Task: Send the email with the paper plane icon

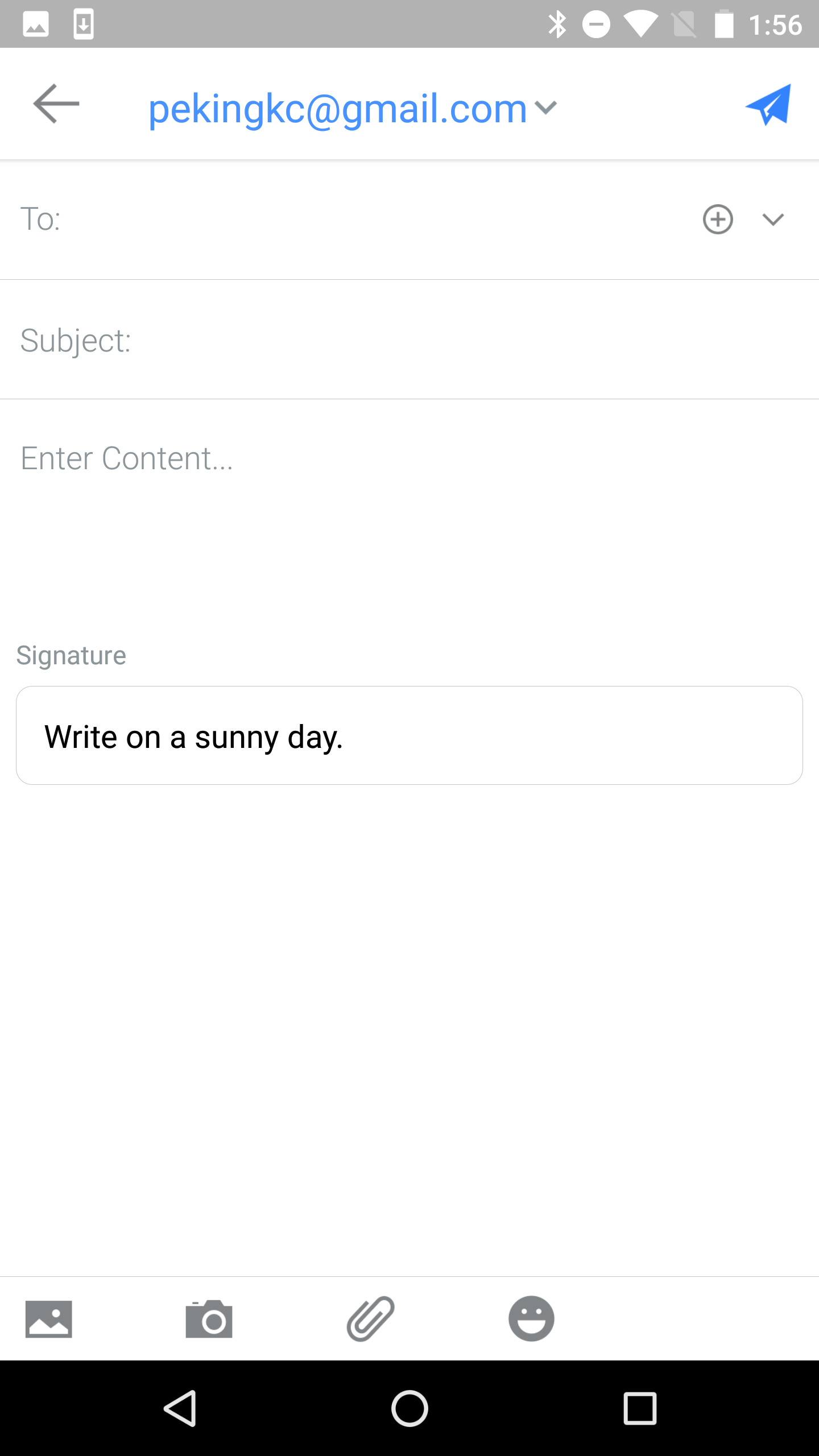Action: (768, 105)
